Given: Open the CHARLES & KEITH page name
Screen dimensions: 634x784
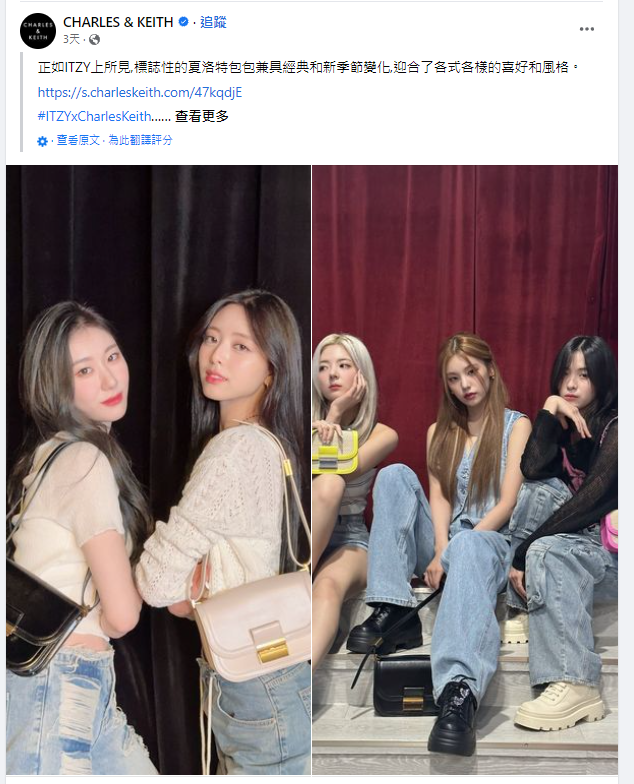Looking at the screenshot, I should tap(118, 22).
